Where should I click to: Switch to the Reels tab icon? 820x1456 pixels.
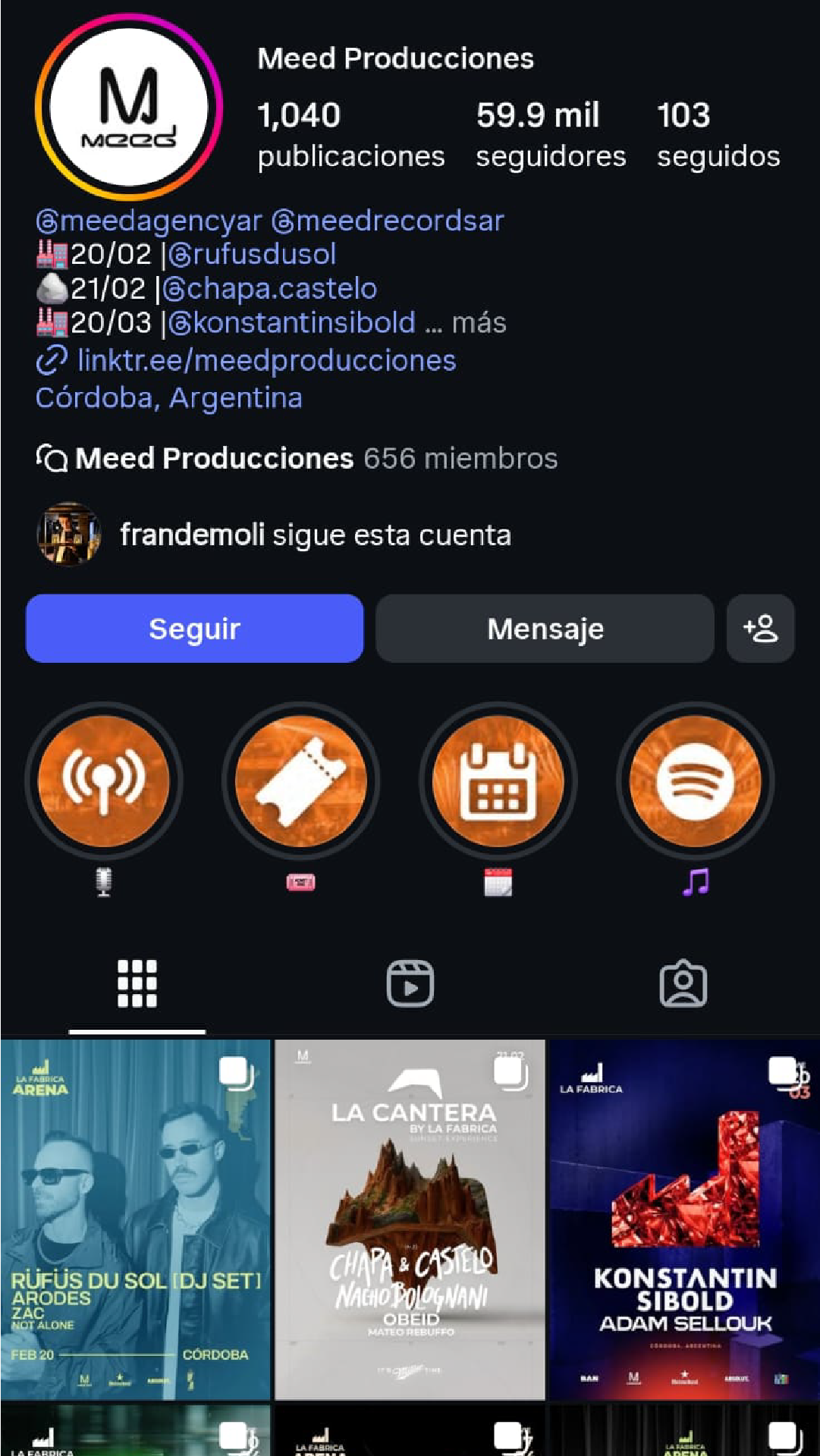click(x=410, y=982)
